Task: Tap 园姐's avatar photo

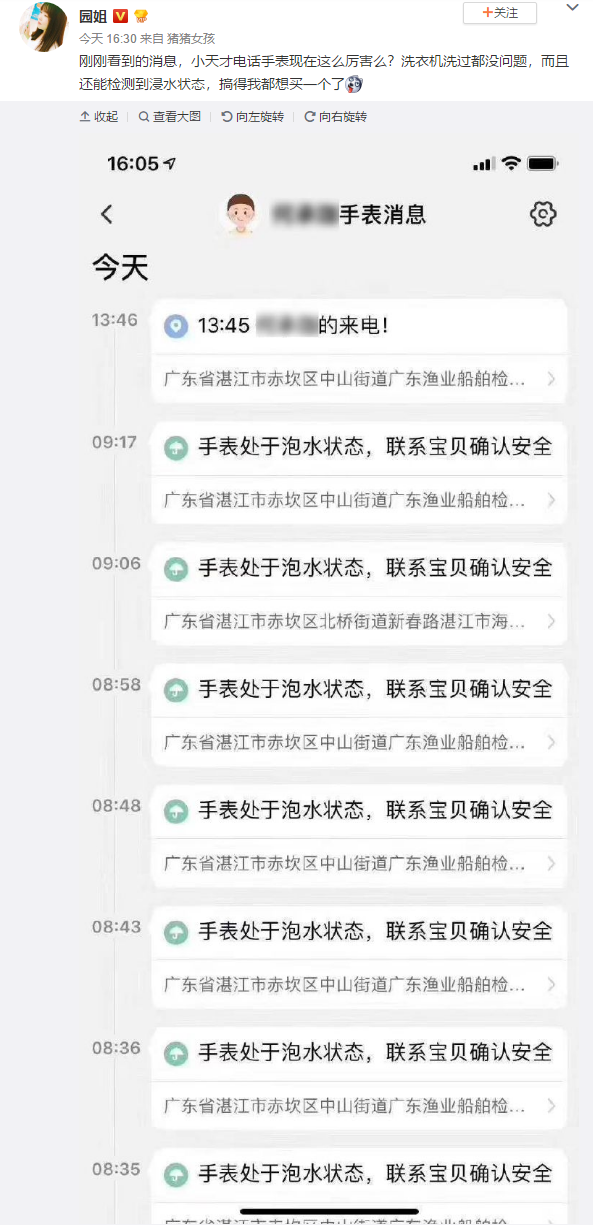Action: [x=43, y=26]
